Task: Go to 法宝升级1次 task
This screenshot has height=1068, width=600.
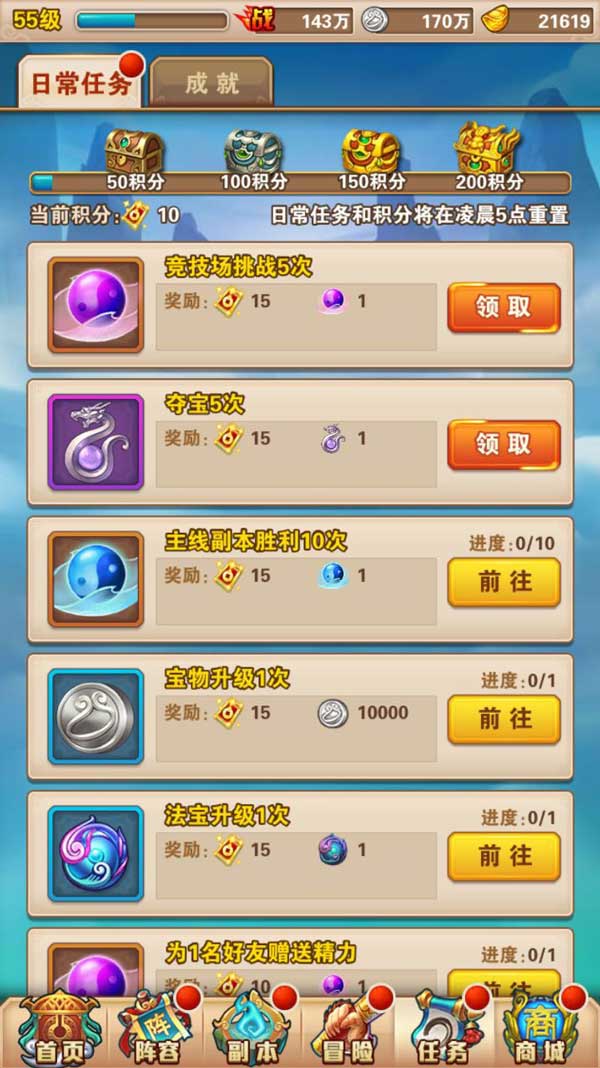Action: point(503,856)
